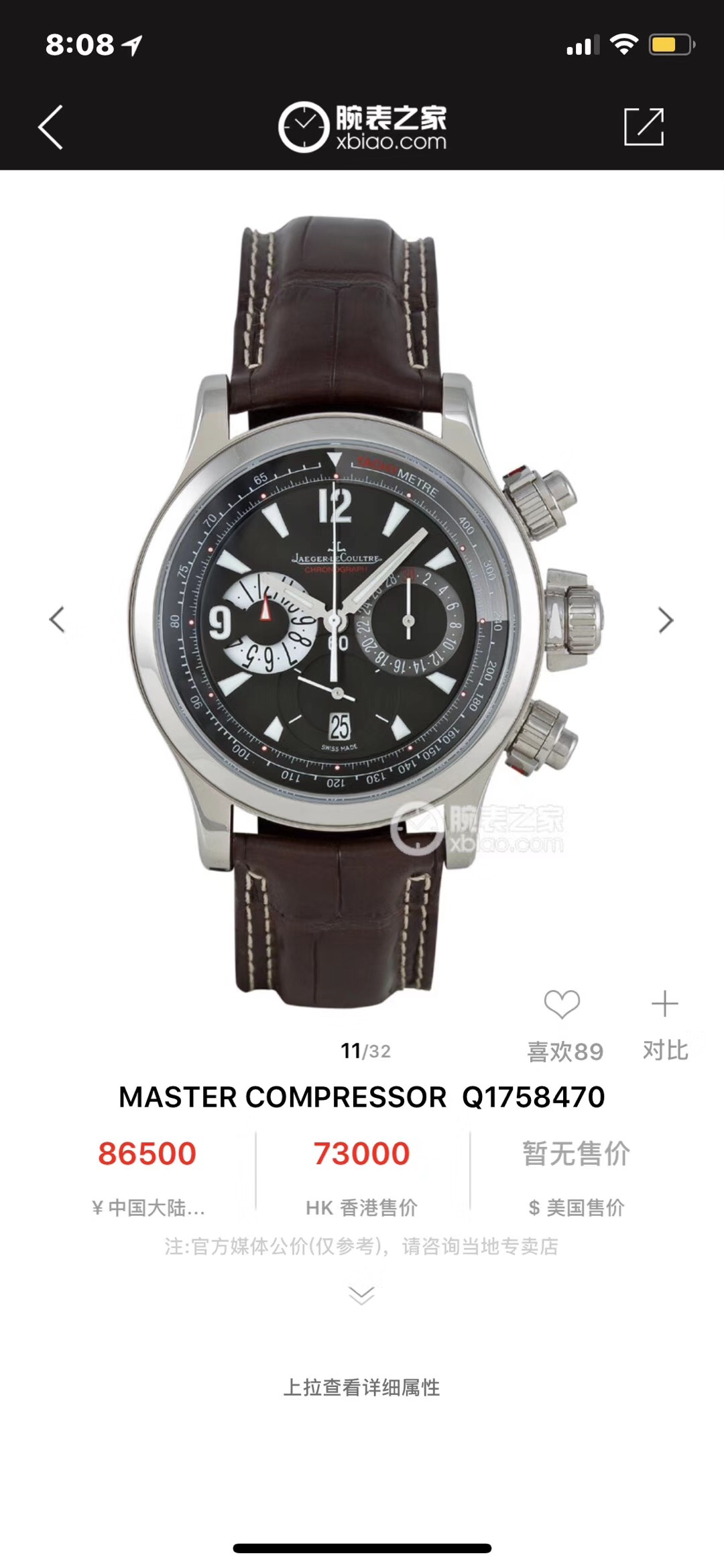Go back to the previous page
The image size is (724, 1568).
(51, 127)
